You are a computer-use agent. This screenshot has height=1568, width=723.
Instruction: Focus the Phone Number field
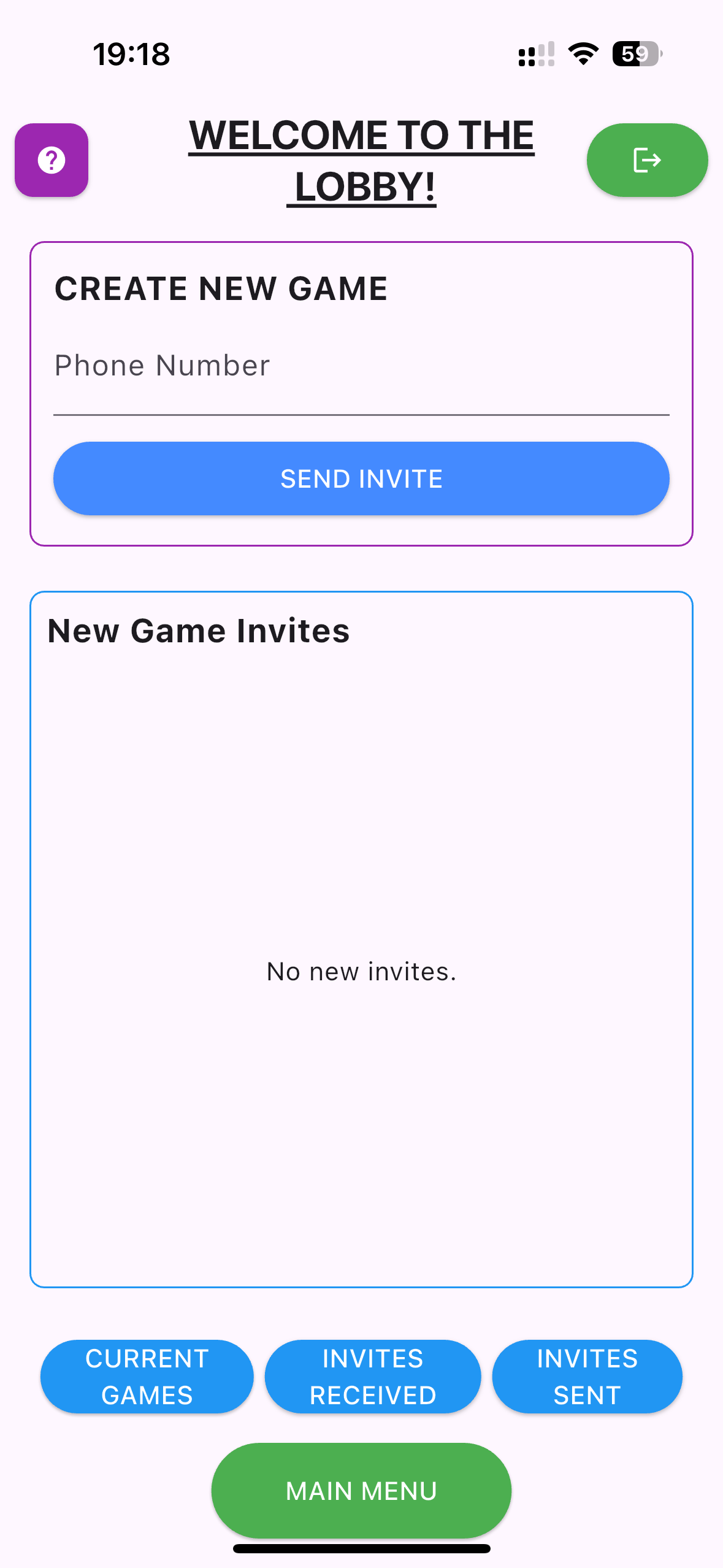361,374
